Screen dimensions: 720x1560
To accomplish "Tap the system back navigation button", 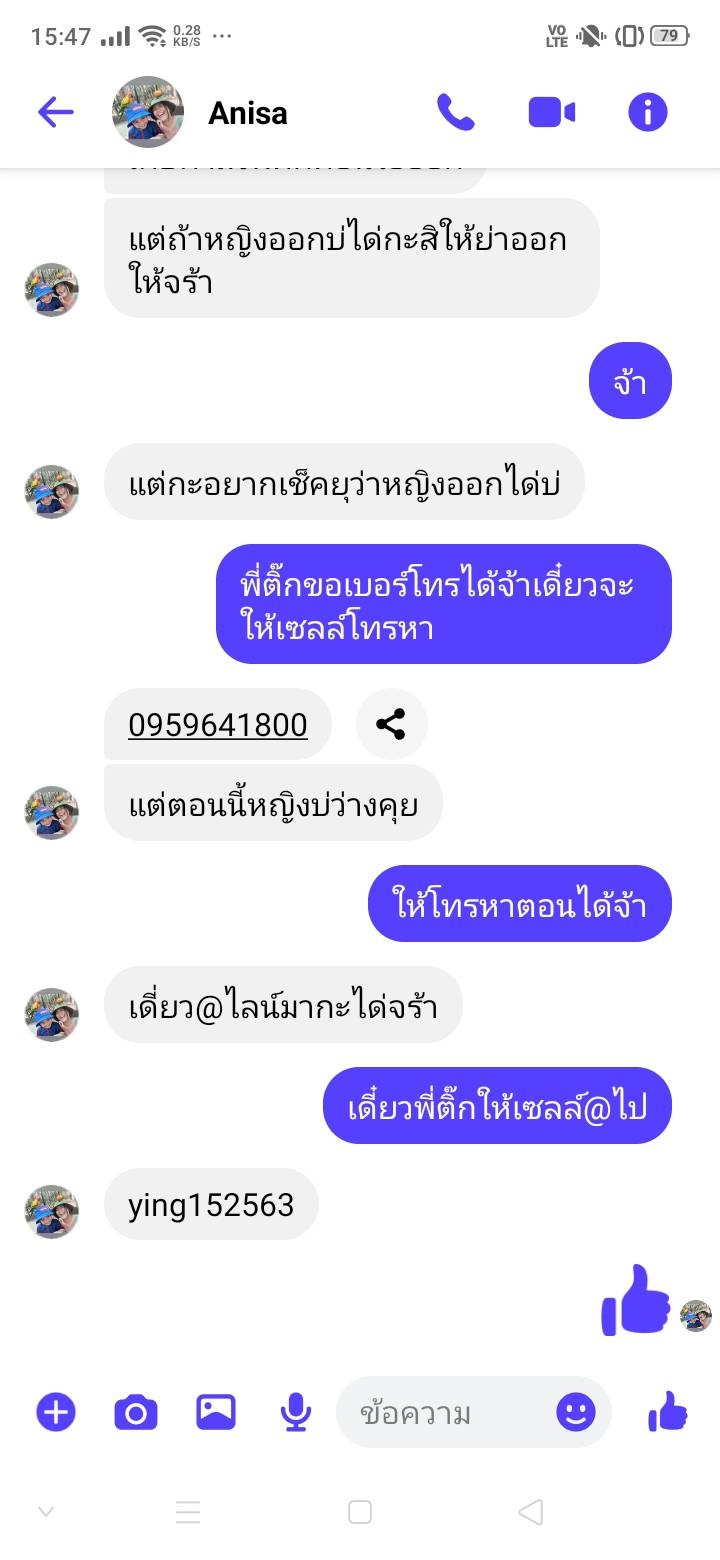I will 531,1512.
